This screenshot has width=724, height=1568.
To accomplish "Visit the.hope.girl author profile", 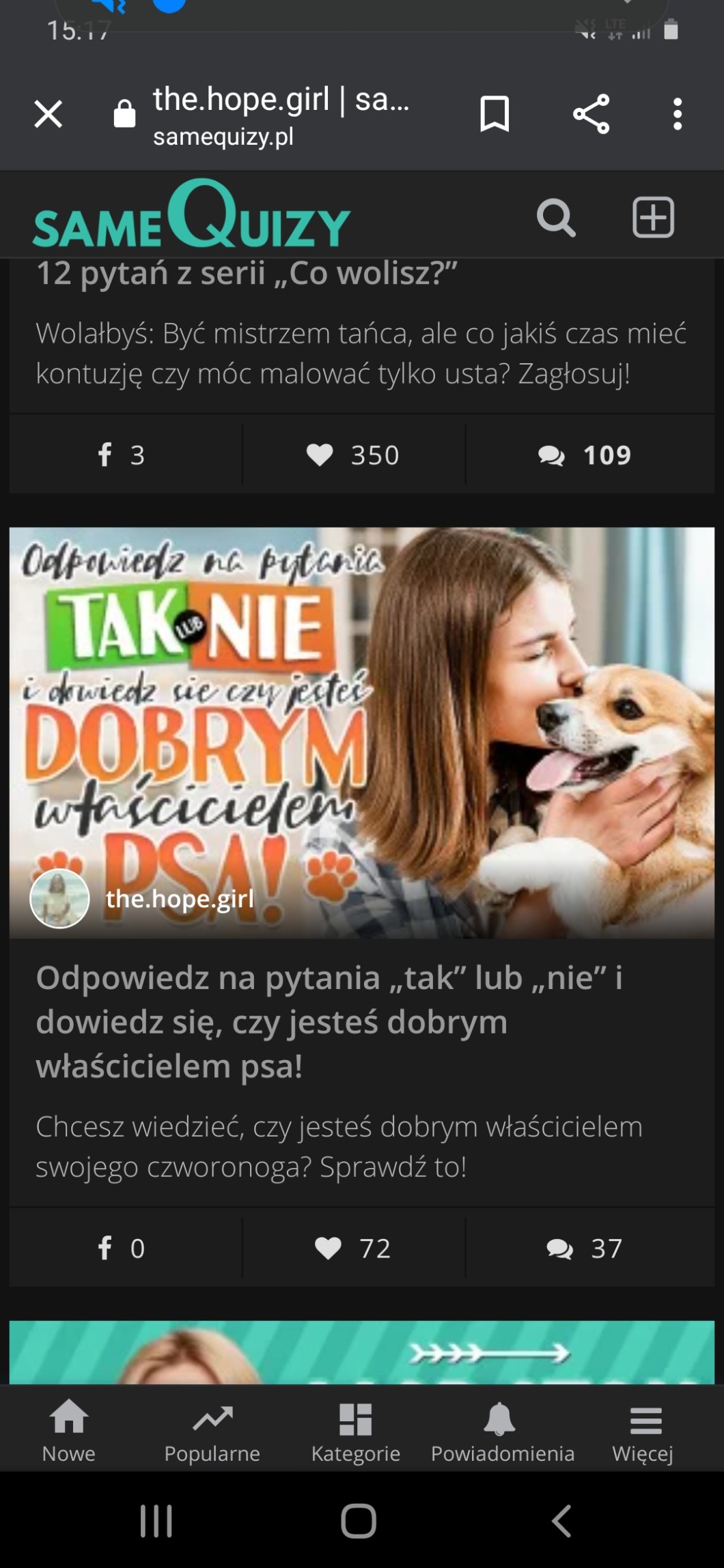I will 179,899.
